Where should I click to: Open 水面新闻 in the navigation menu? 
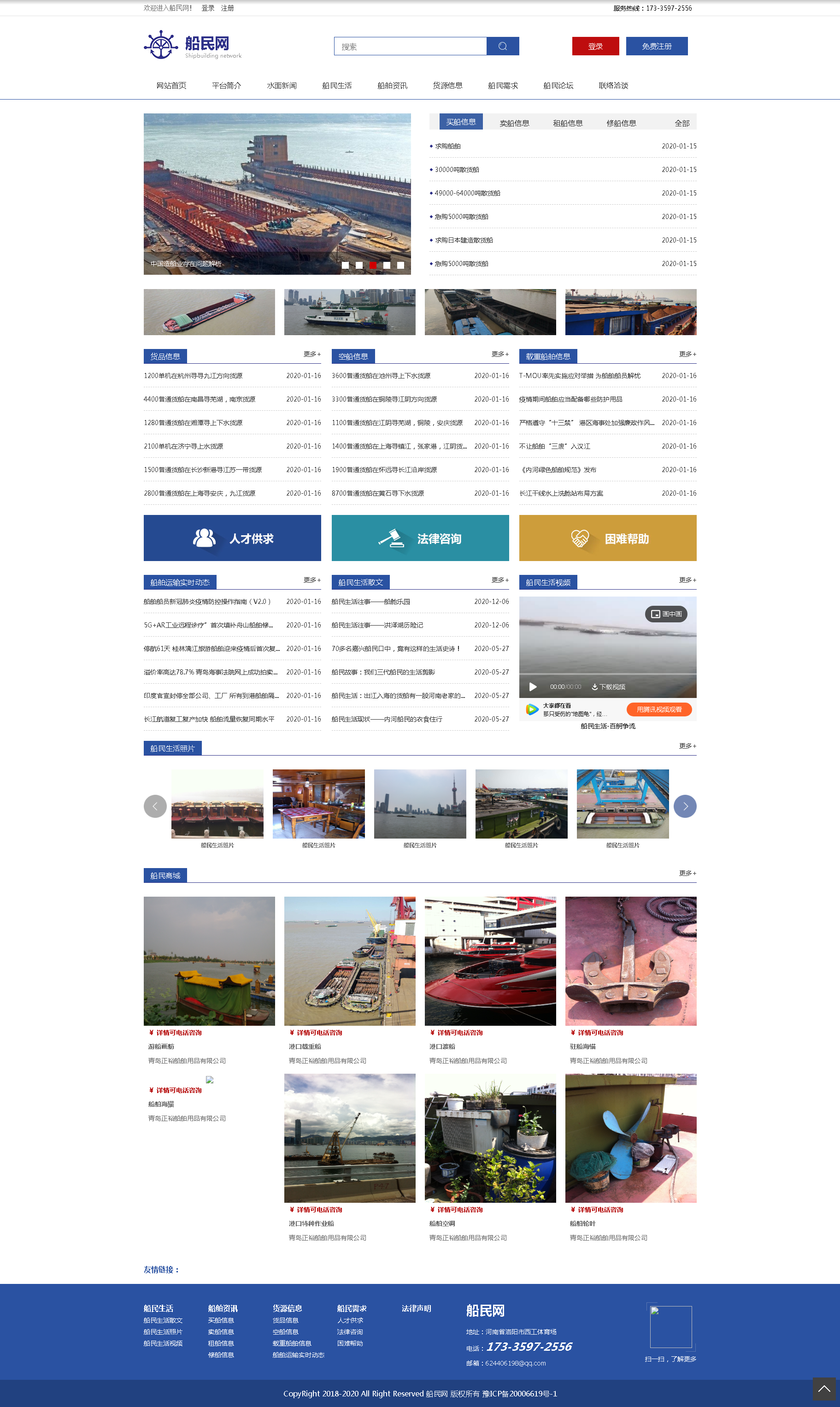pyautogui.click(x=282, y=85)
